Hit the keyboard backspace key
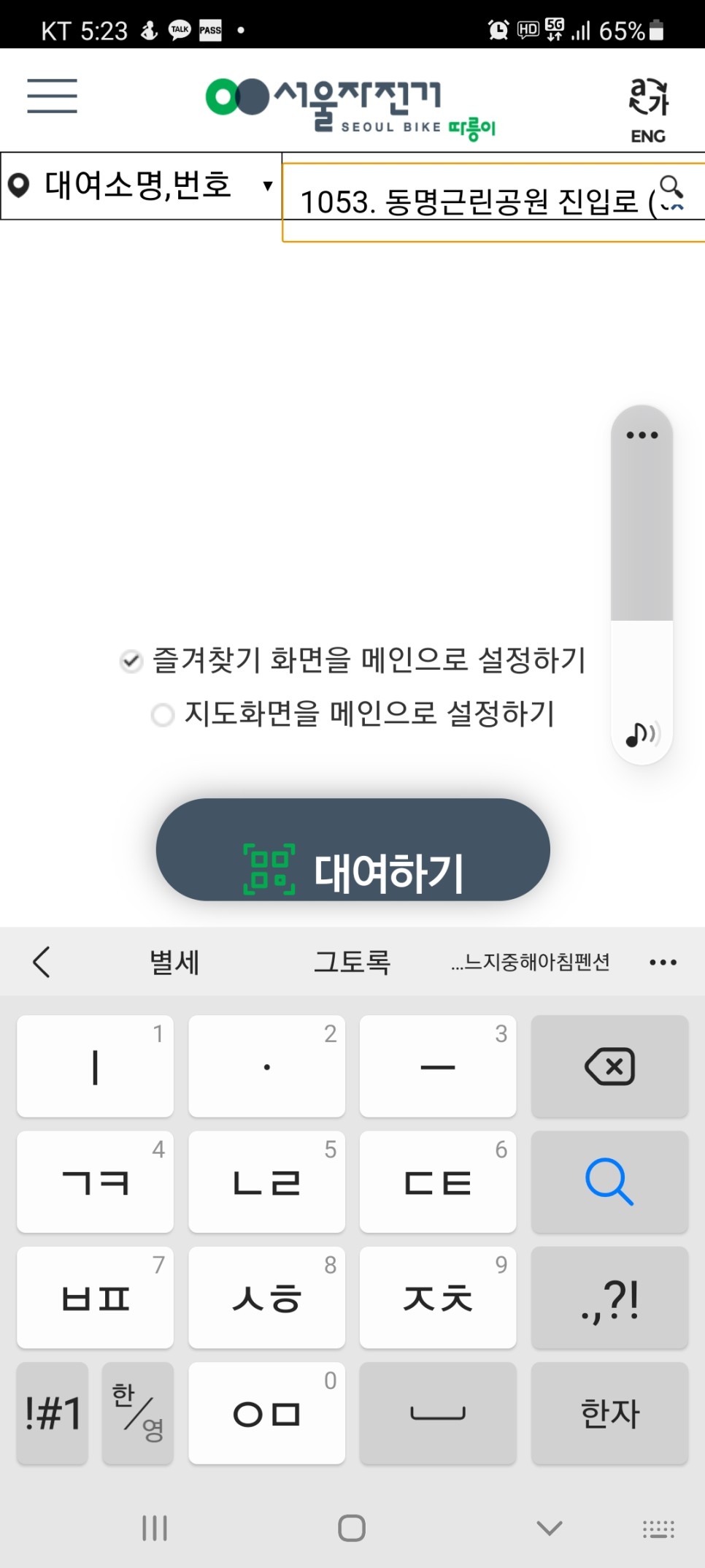Image resolution: width=705 pixels, height=1568 pixels. coord(609,1066)
